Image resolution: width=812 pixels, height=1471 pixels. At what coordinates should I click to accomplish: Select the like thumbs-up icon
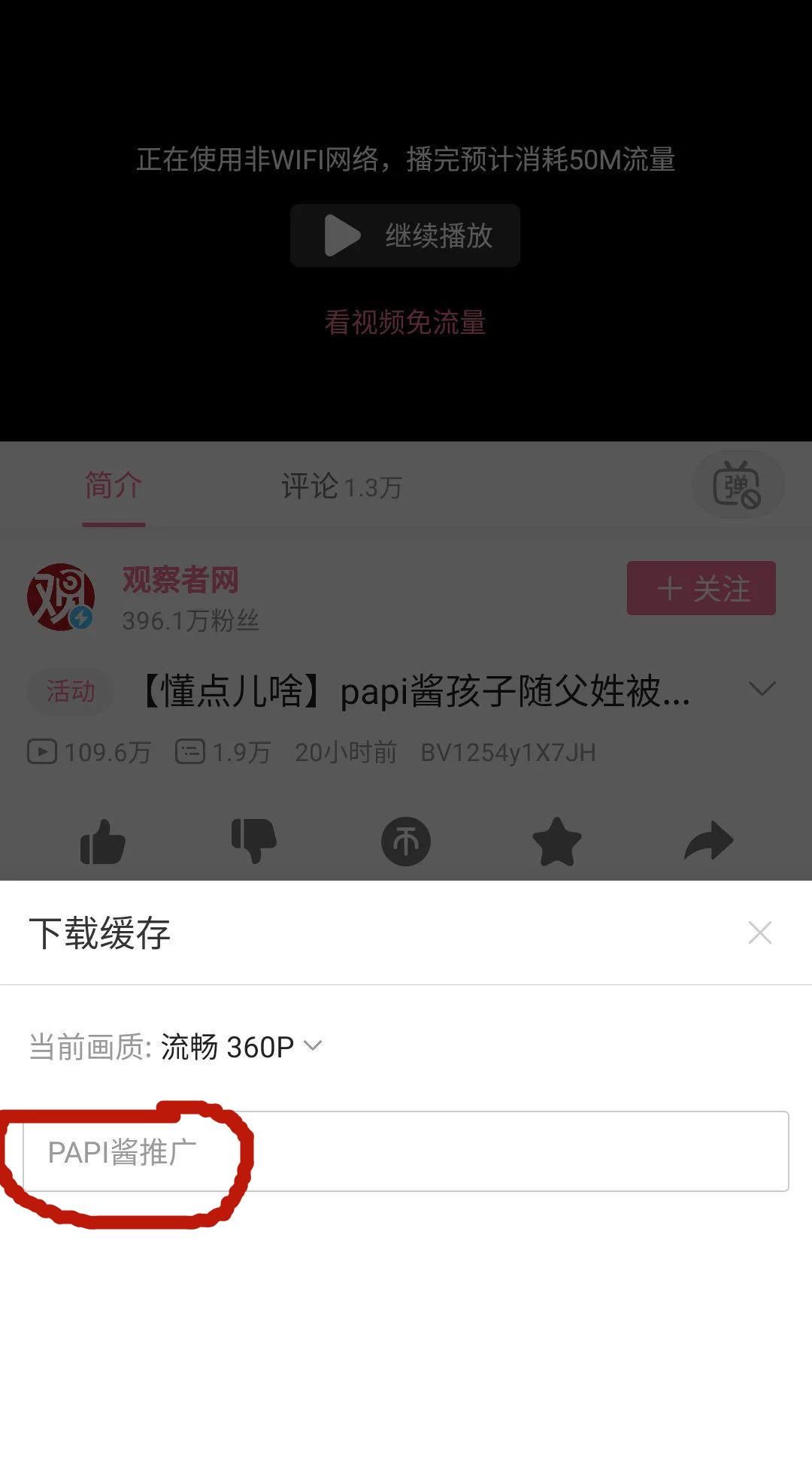coord(103,842)
